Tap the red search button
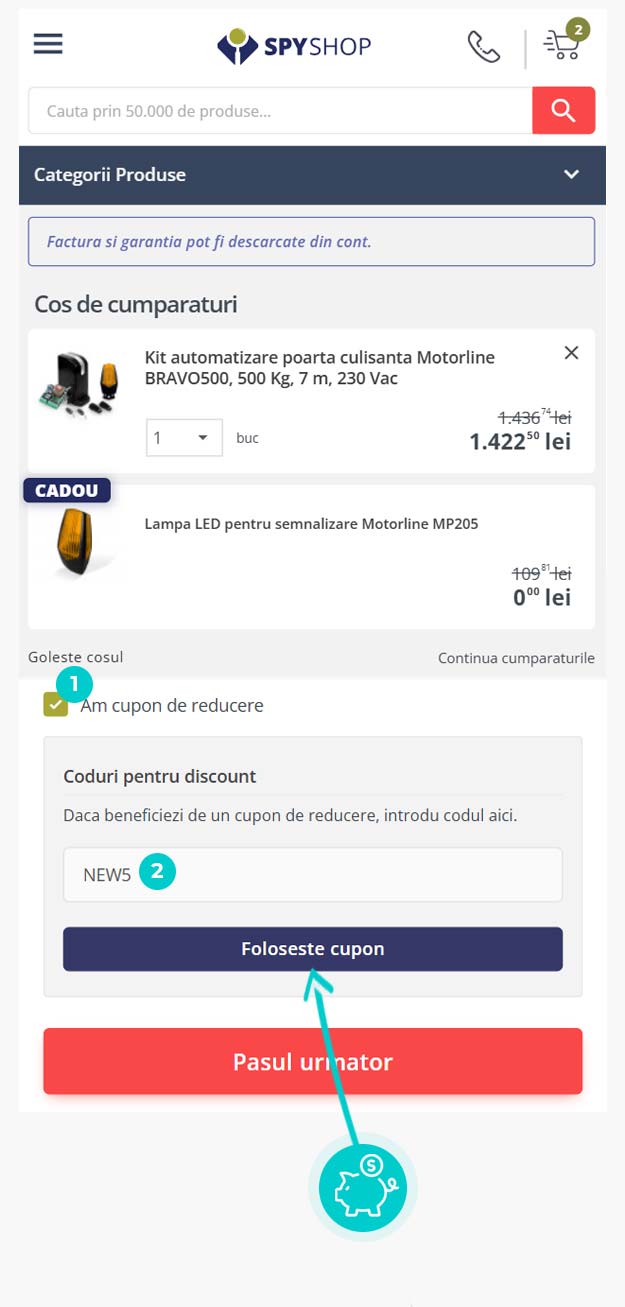625x1307 pixels. (x=563, y=111)
